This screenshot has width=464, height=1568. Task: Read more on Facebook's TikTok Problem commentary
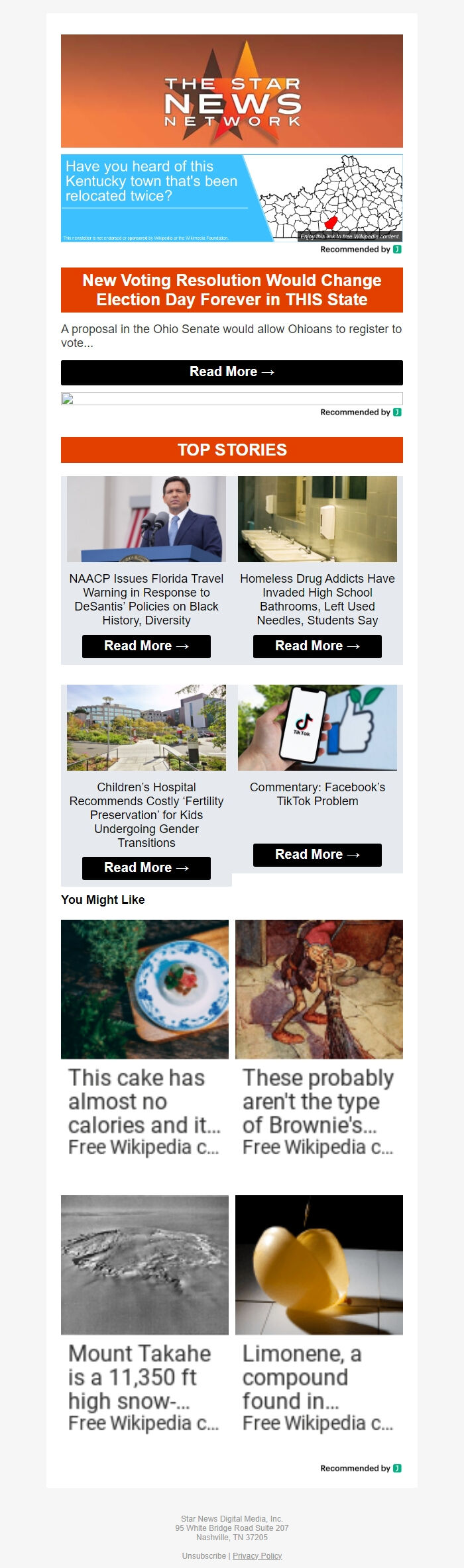[x=317, y=855]
